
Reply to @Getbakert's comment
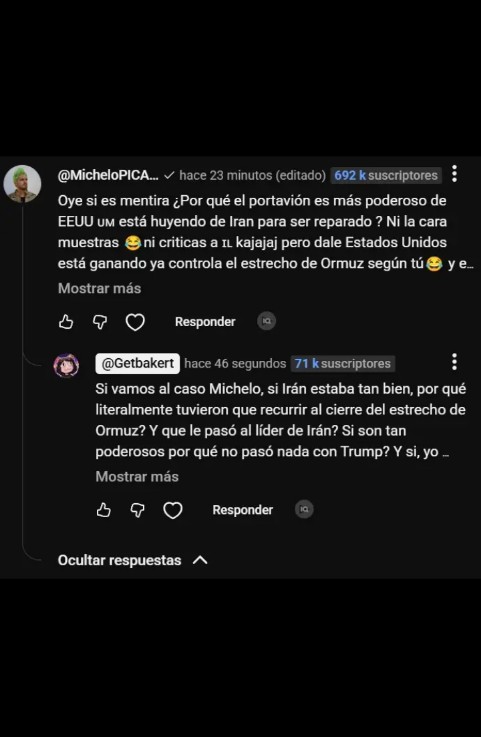(x=243, y=510)
